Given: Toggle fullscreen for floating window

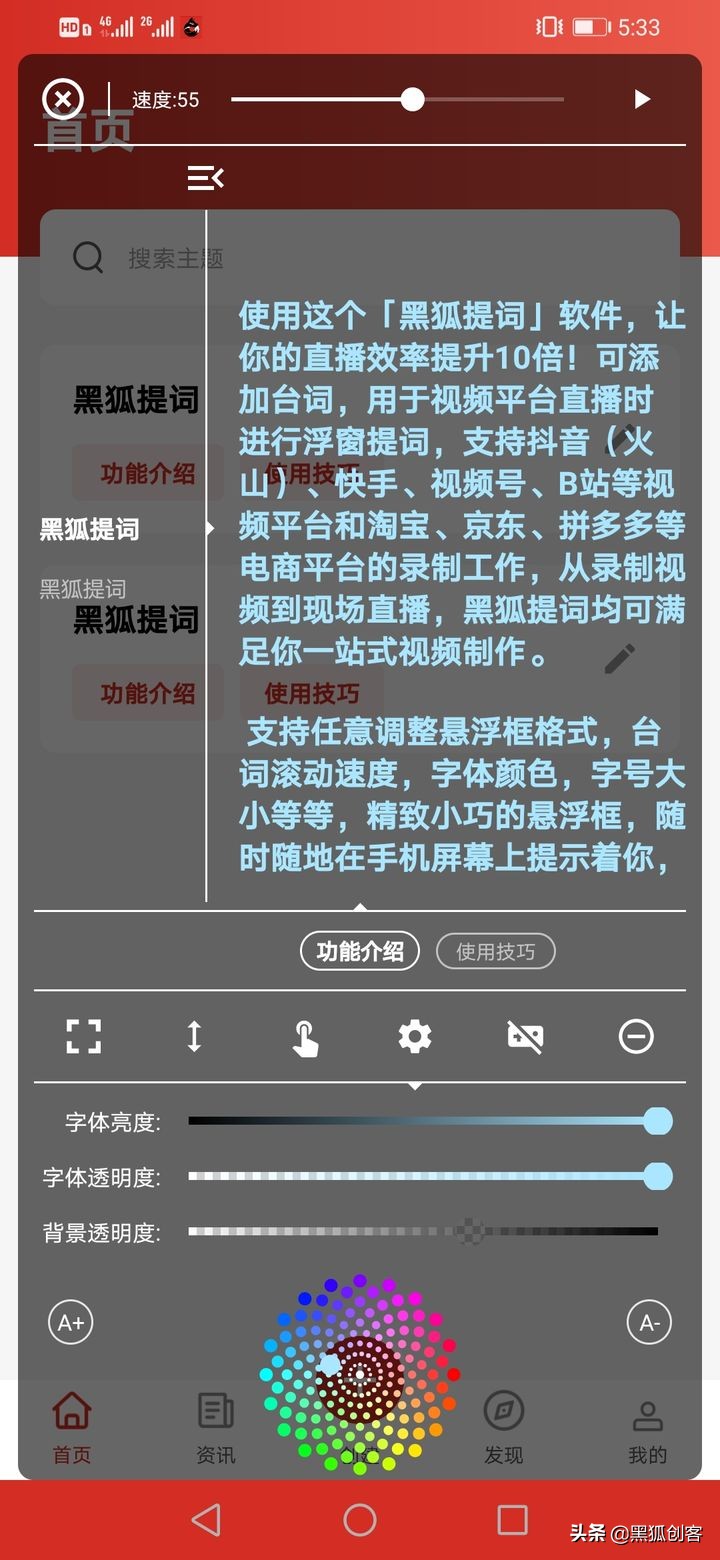Looking at the screenshot, I should (84, 1036).
